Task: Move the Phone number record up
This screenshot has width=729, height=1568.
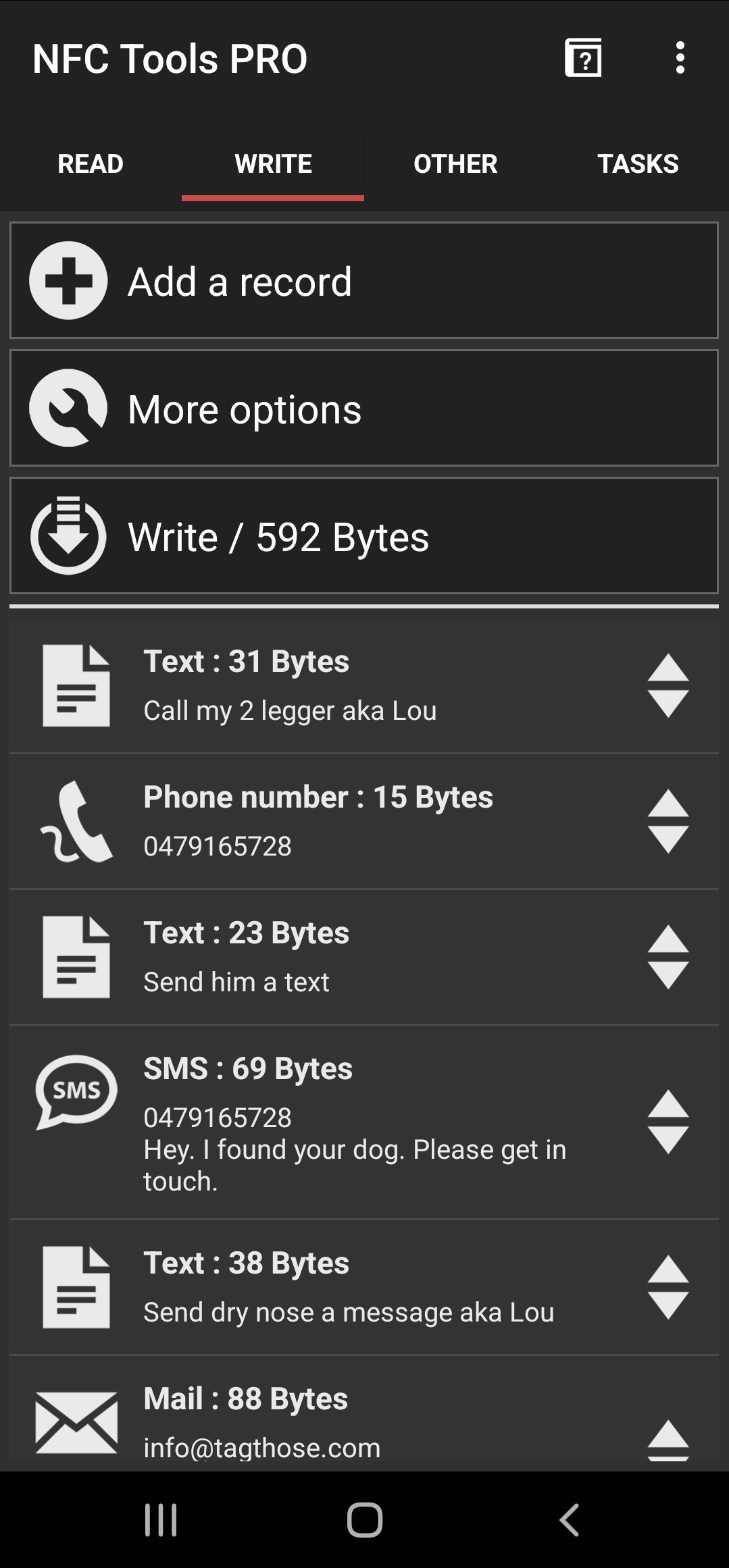Action: tap(668, 804)
